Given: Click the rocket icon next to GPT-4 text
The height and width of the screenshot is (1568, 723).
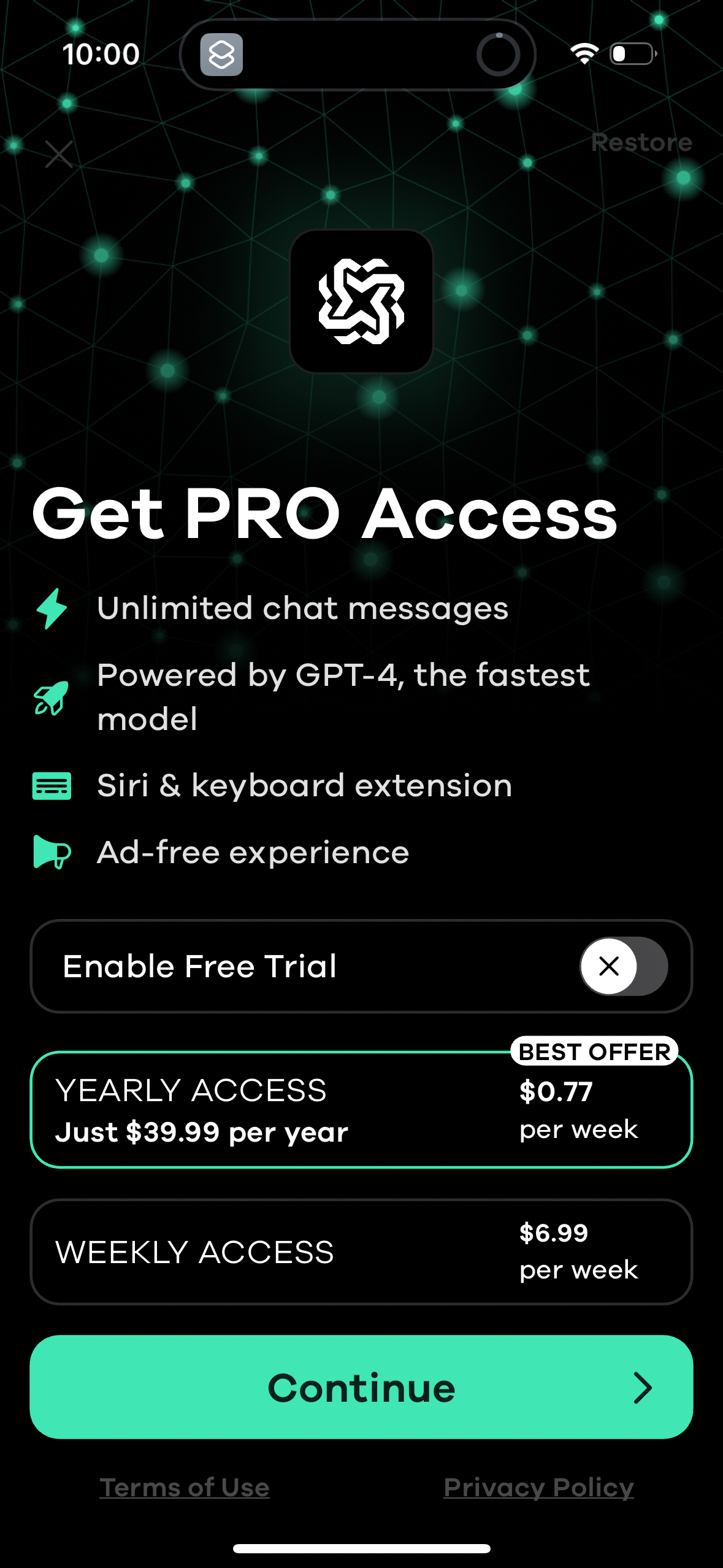Looking at the screenshot, I should (52, 696).
